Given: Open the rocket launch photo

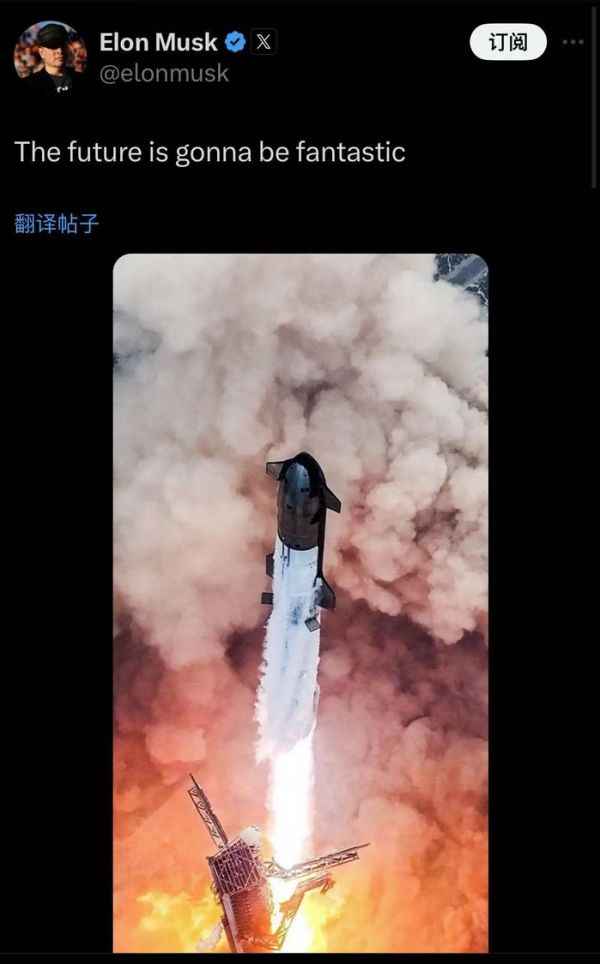Looking at the screenshot, I should (300, 602).
